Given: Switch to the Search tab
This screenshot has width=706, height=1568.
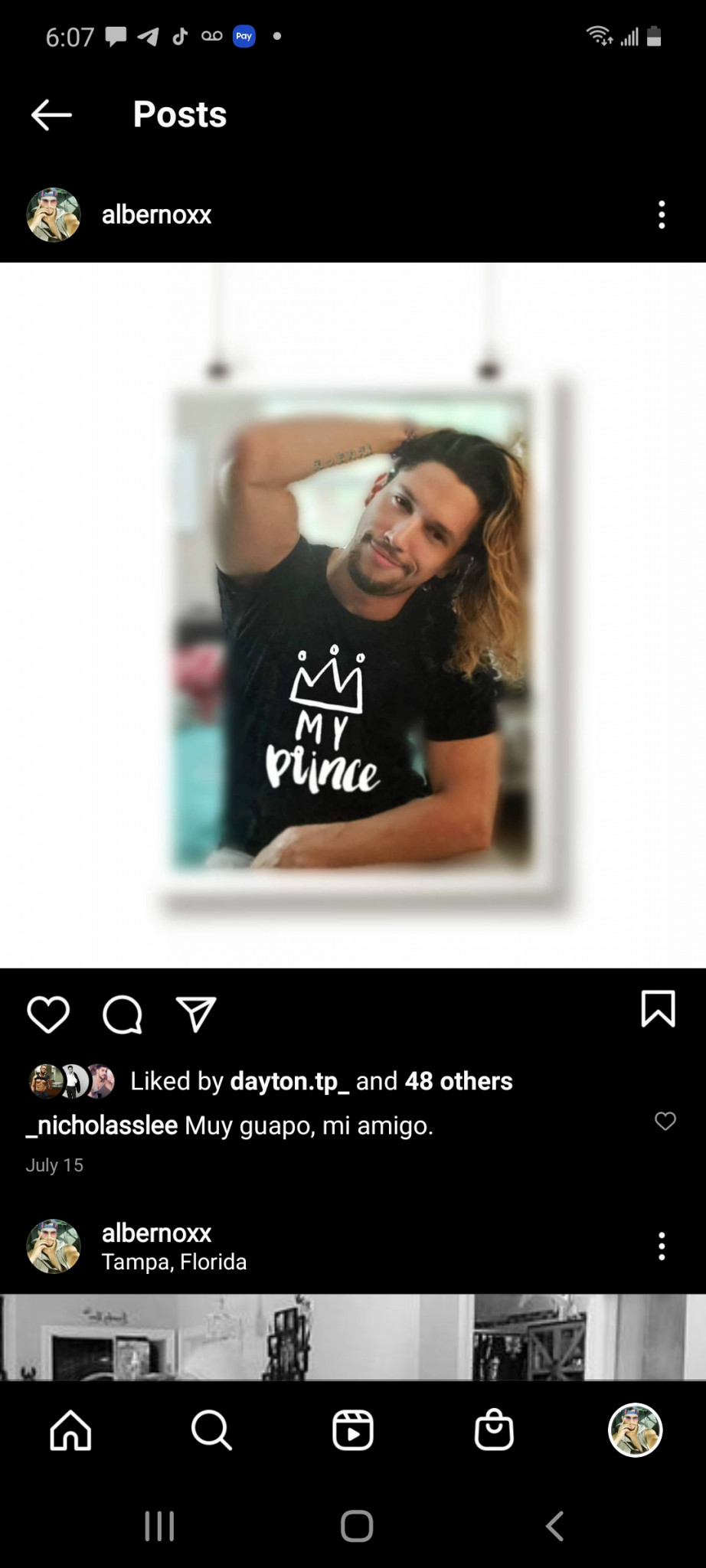Looking at the screenshot, I should pyautogui.click(x=211, y=1430).
